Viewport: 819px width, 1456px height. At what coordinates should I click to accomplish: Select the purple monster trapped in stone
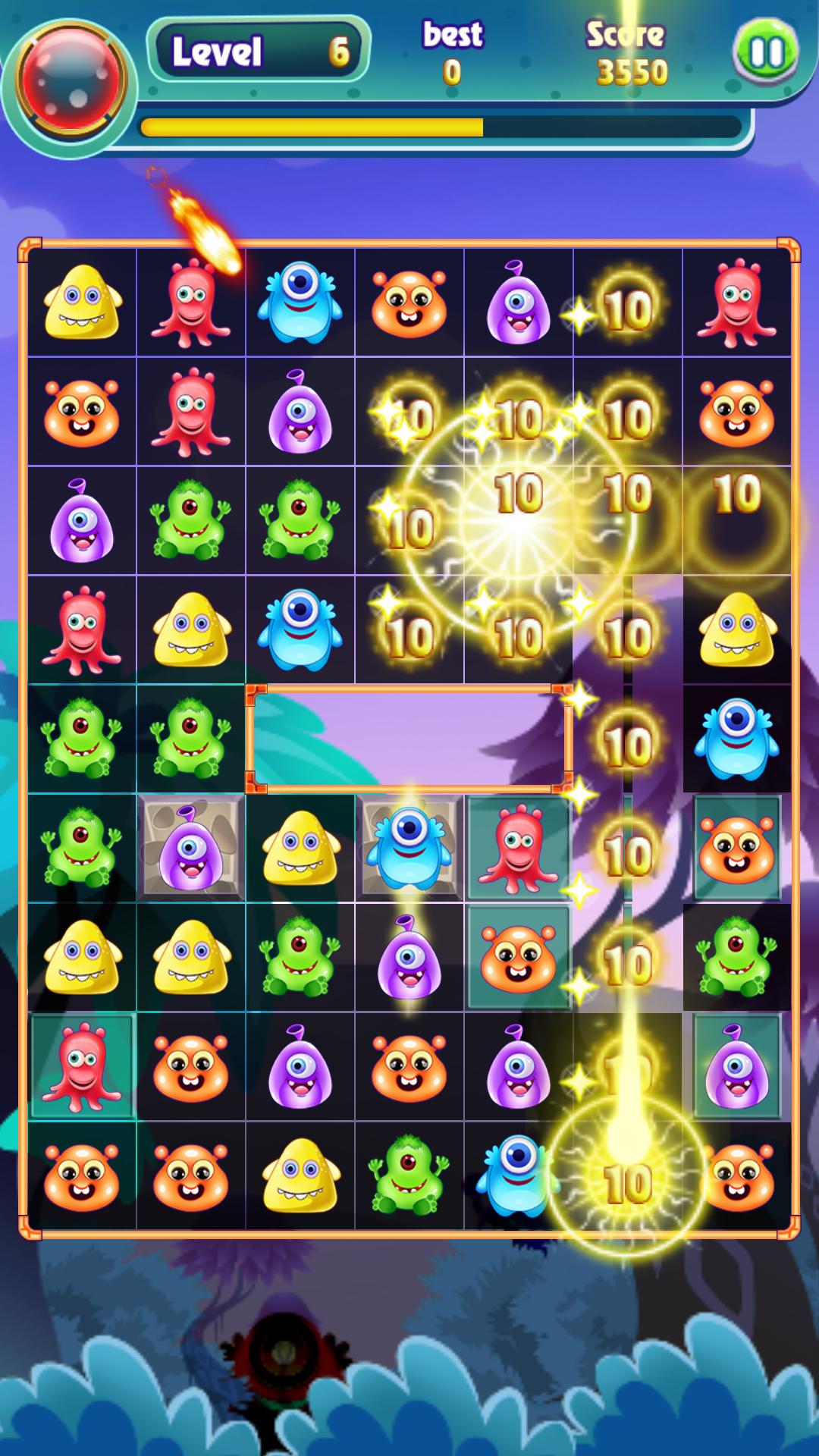coord(190,848)
